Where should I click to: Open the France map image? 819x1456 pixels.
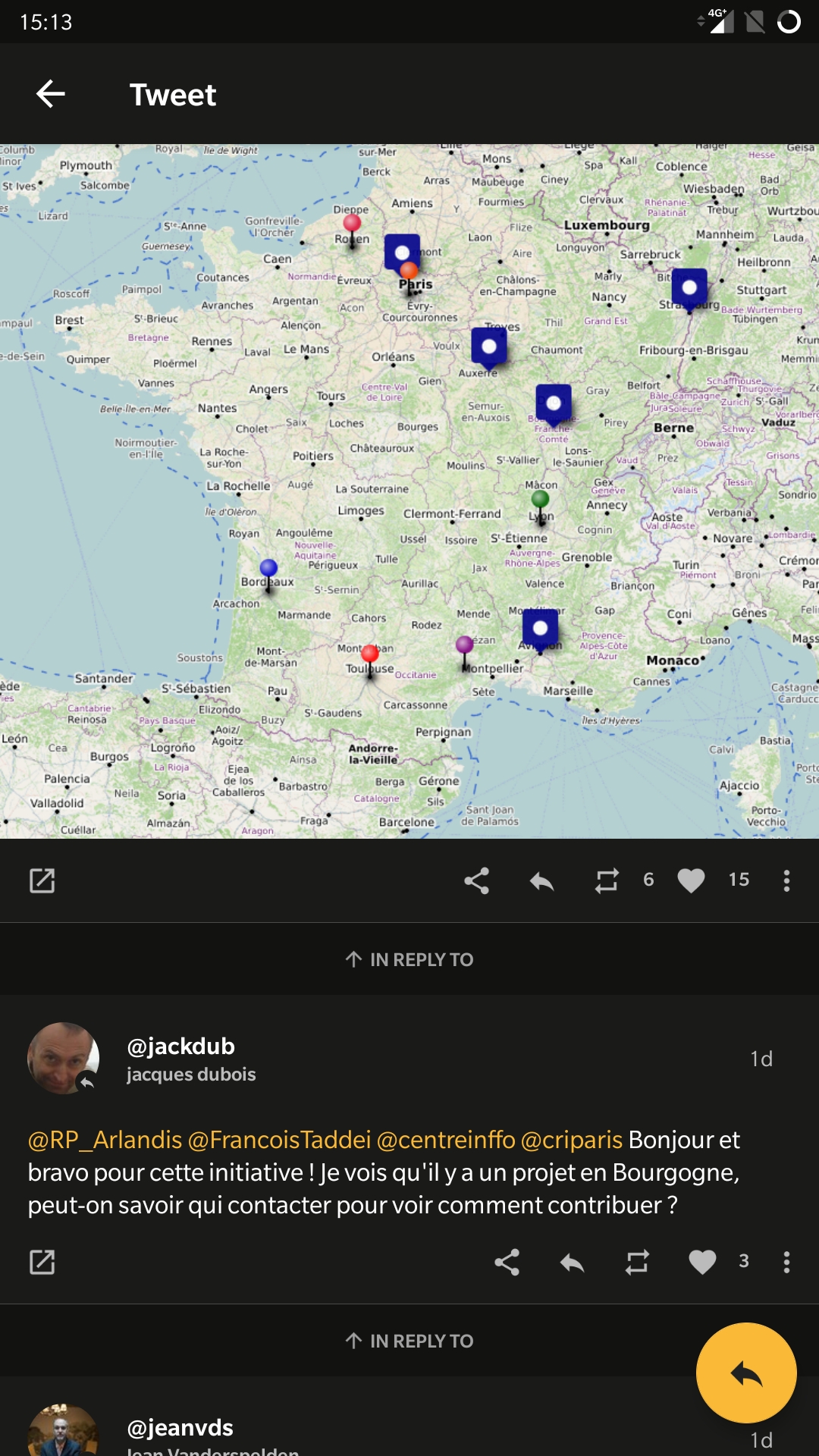pyautogui.click(x=409, y=491)
